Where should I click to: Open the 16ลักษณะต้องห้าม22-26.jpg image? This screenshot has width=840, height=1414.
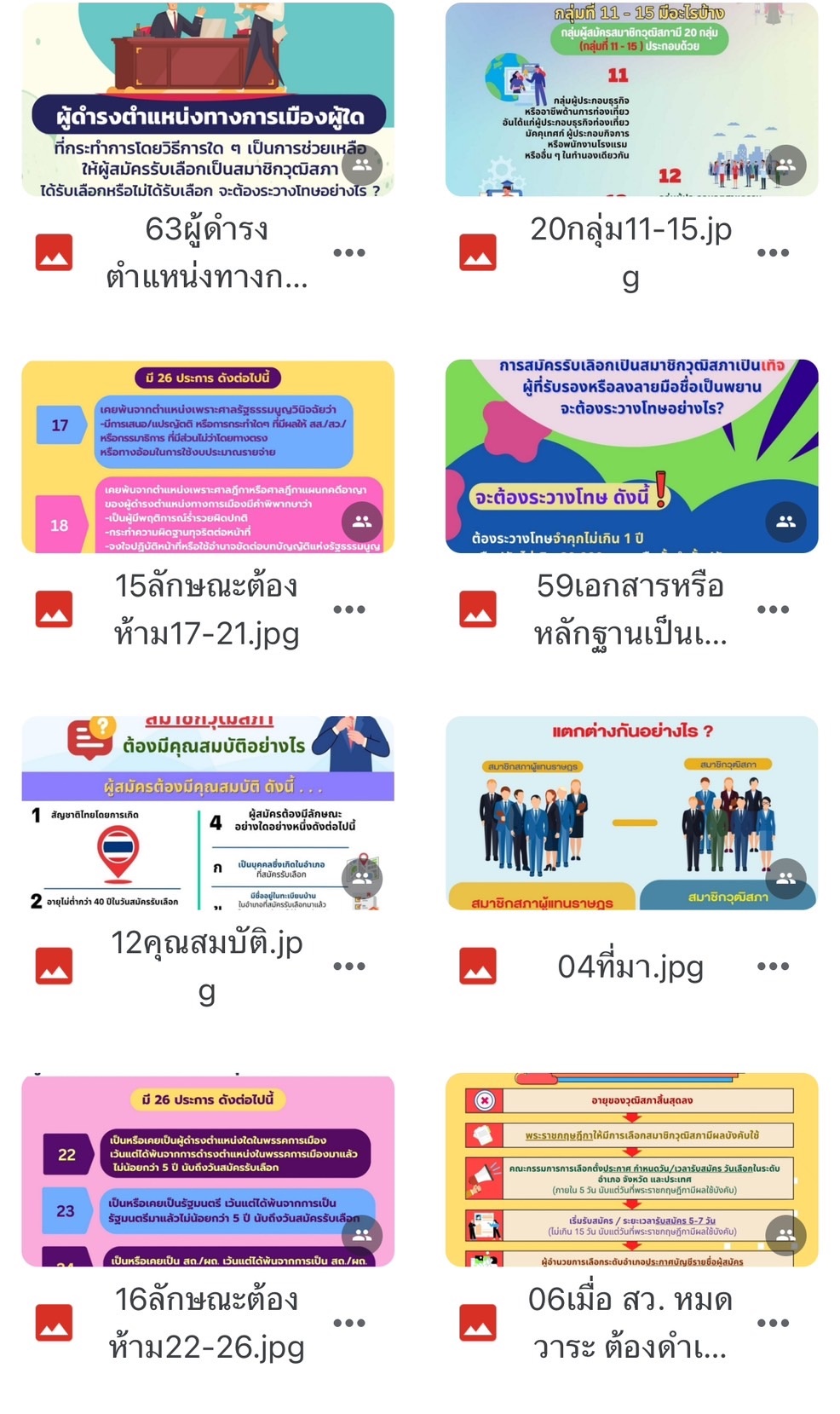[x=207, y=1170]
